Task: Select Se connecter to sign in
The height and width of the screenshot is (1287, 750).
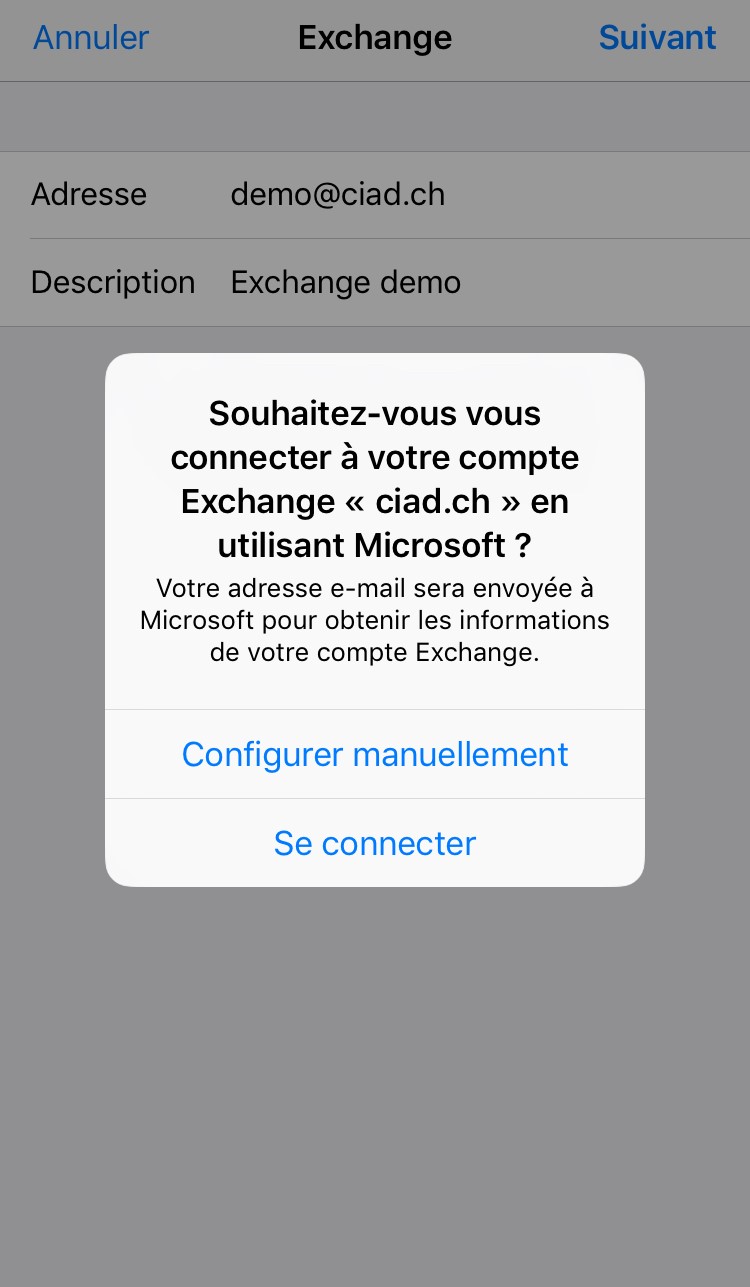Action: (x=375, y=843)
